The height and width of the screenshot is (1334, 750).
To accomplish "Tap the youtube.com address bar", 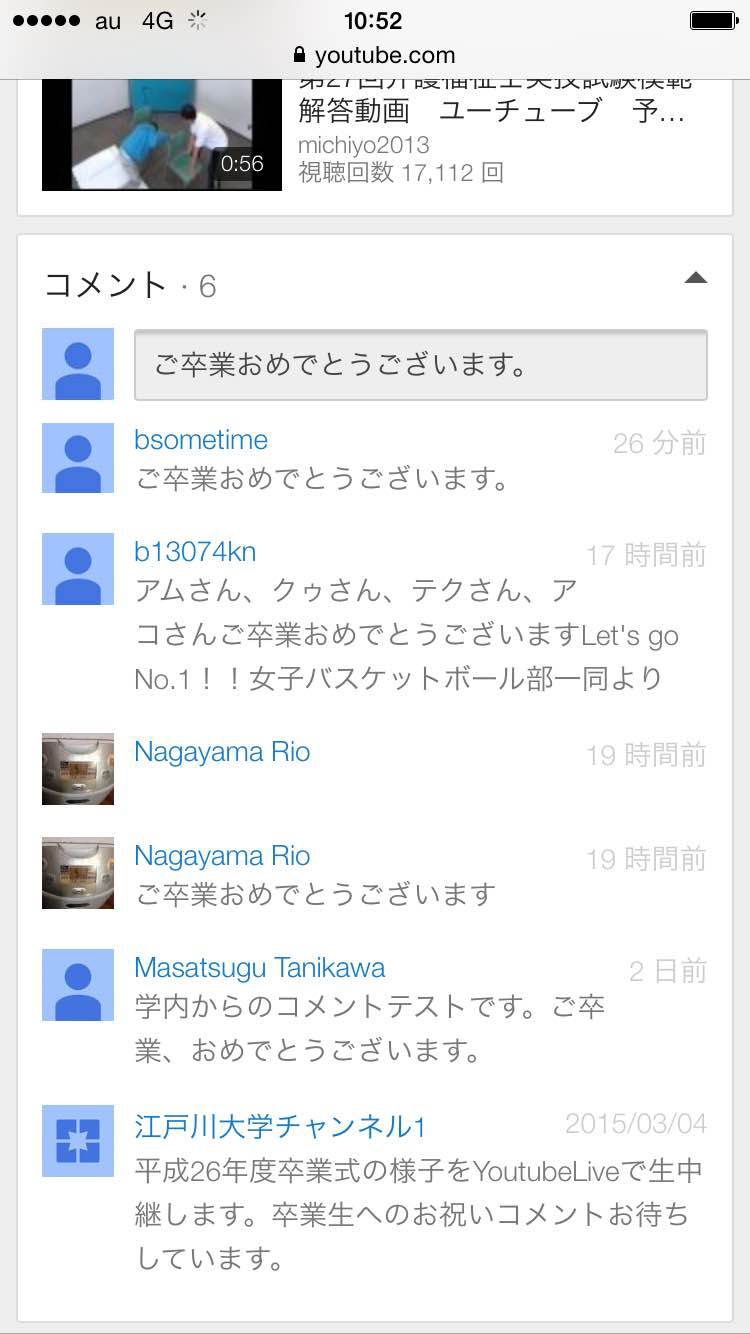I will pyautogui.click(x=375, y=55).
